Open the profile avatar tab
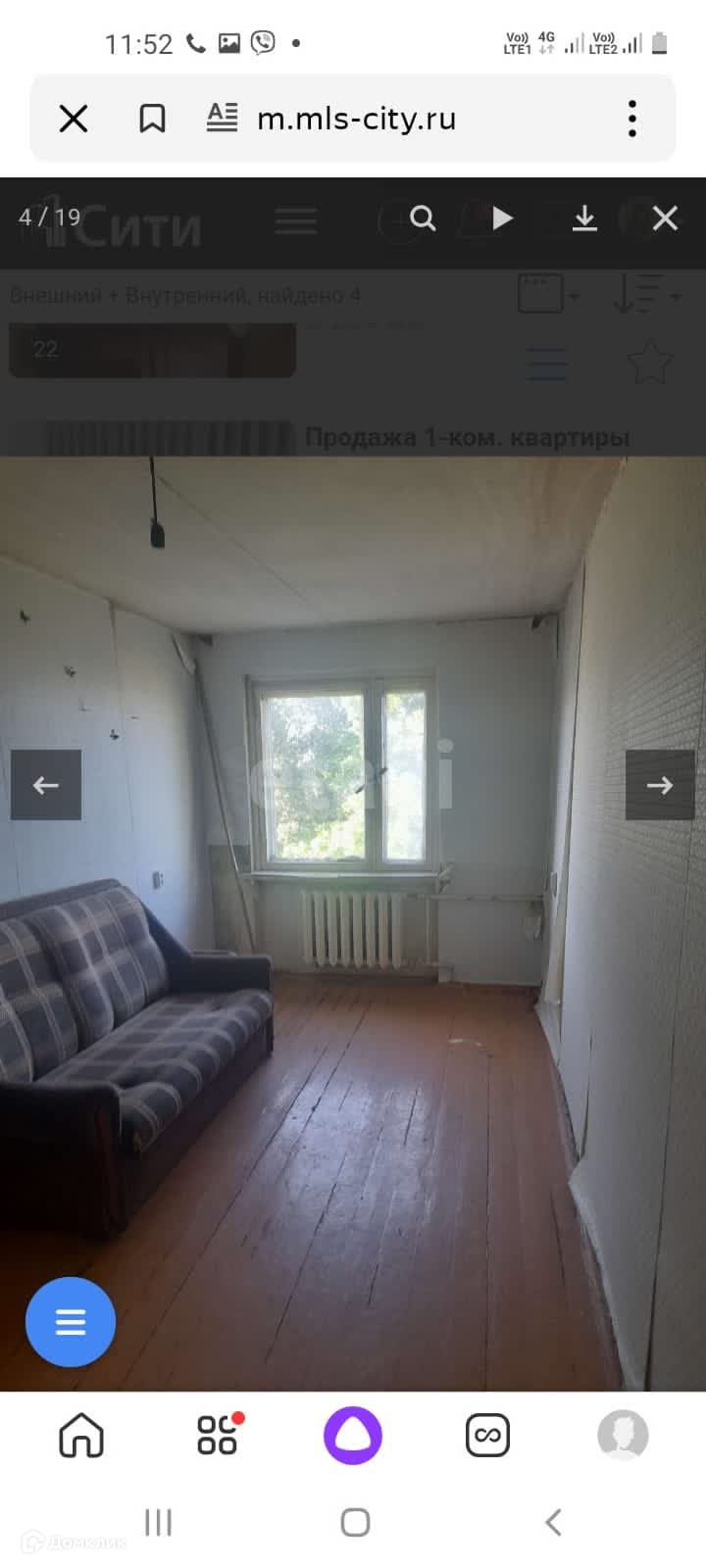Viewport: 706px width, 1568px height. (x=623, y=1436)
